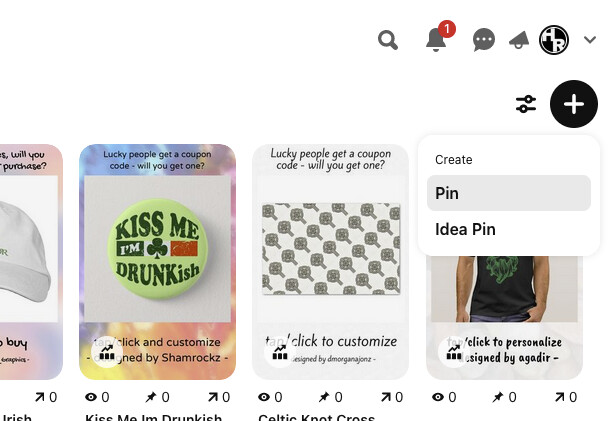Open the Kiss Me I'm Drunkish pin
Screen dimensions: 609x421
[157, 262]
